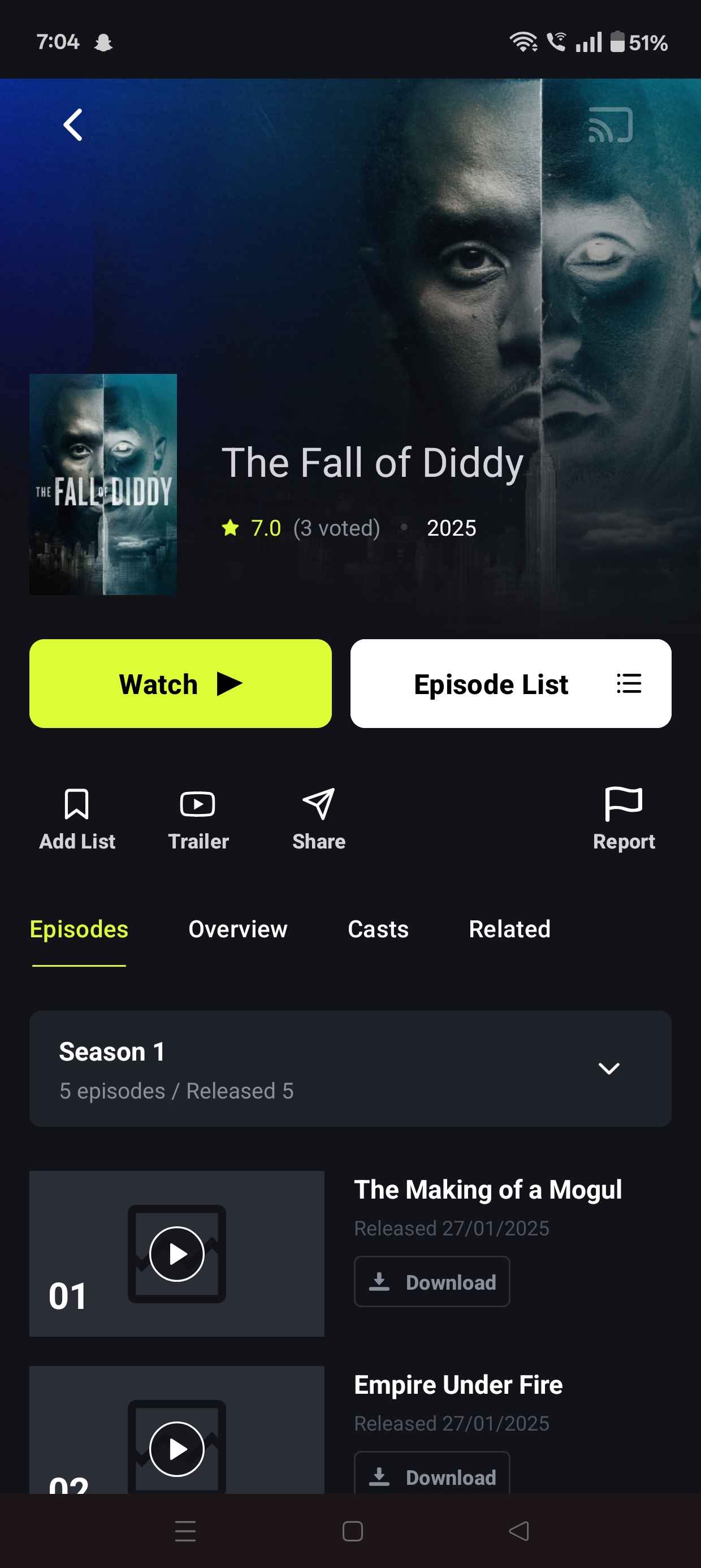This screenshot has height=1568, width=701.
Task: Play episode 01 The Making of a Mogul
Action: 176,1254
